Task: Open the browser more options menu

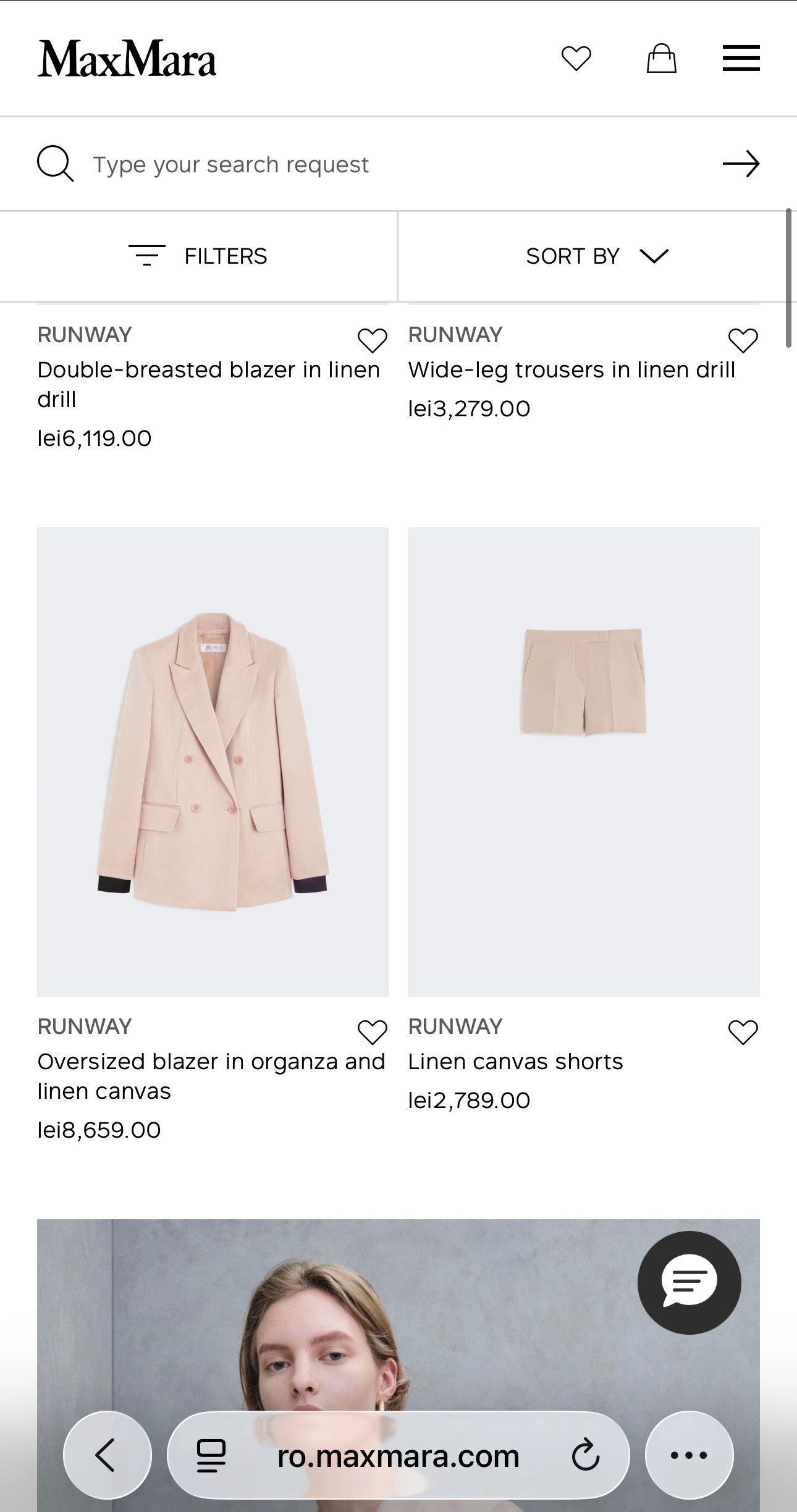Action: pyautogui.click(x=689, y=1455)
